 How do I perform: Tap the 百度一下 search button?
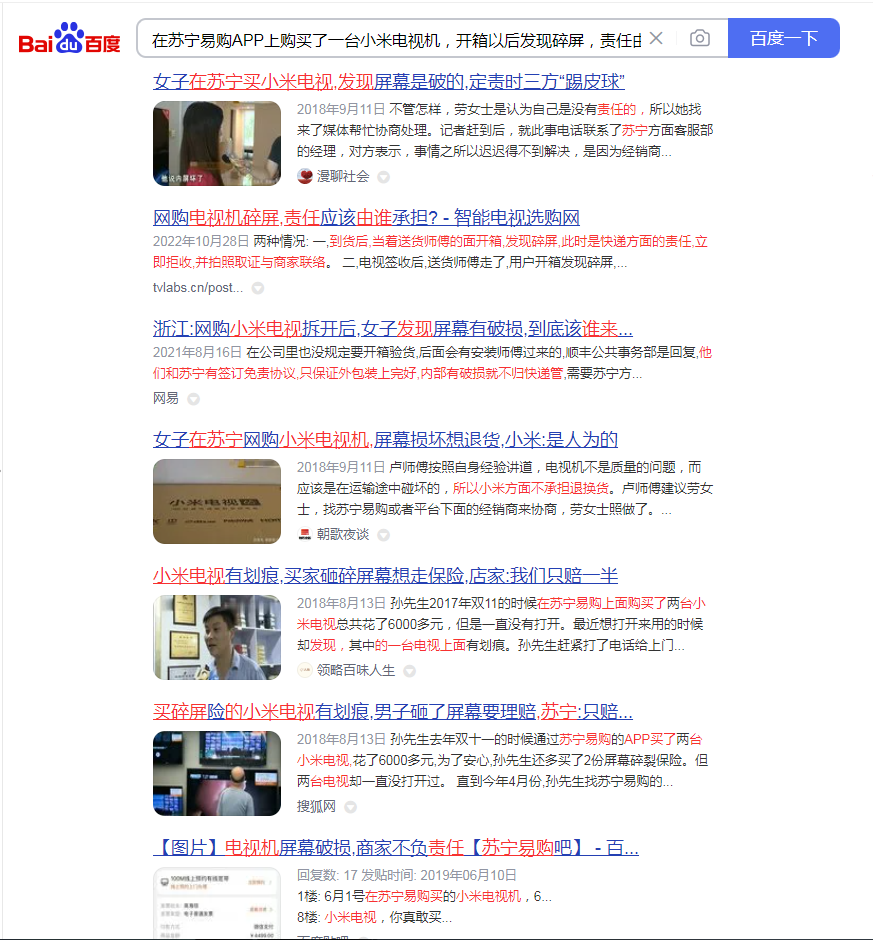click(x=783, y=39)
